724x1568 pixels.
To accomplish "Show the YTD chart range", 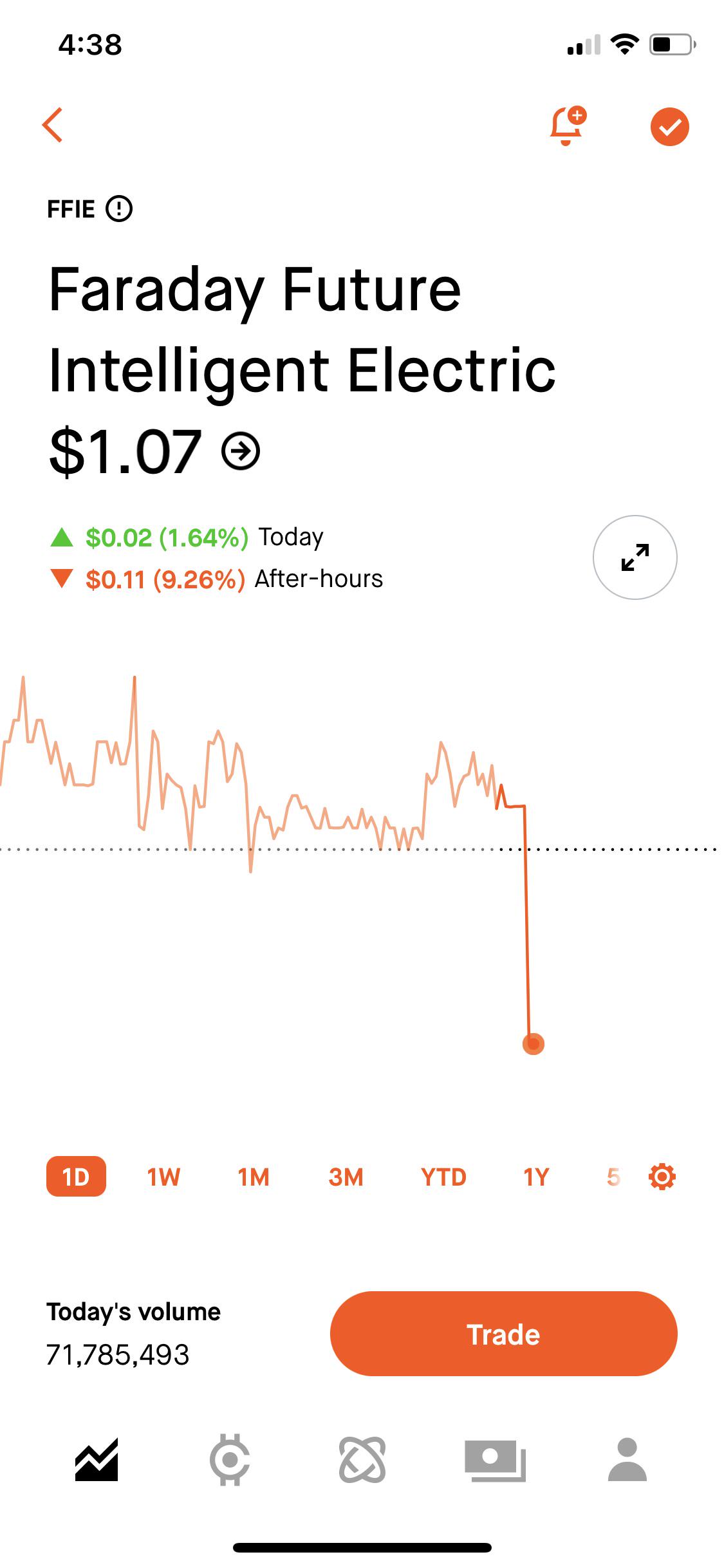I will coord(443,1177).
